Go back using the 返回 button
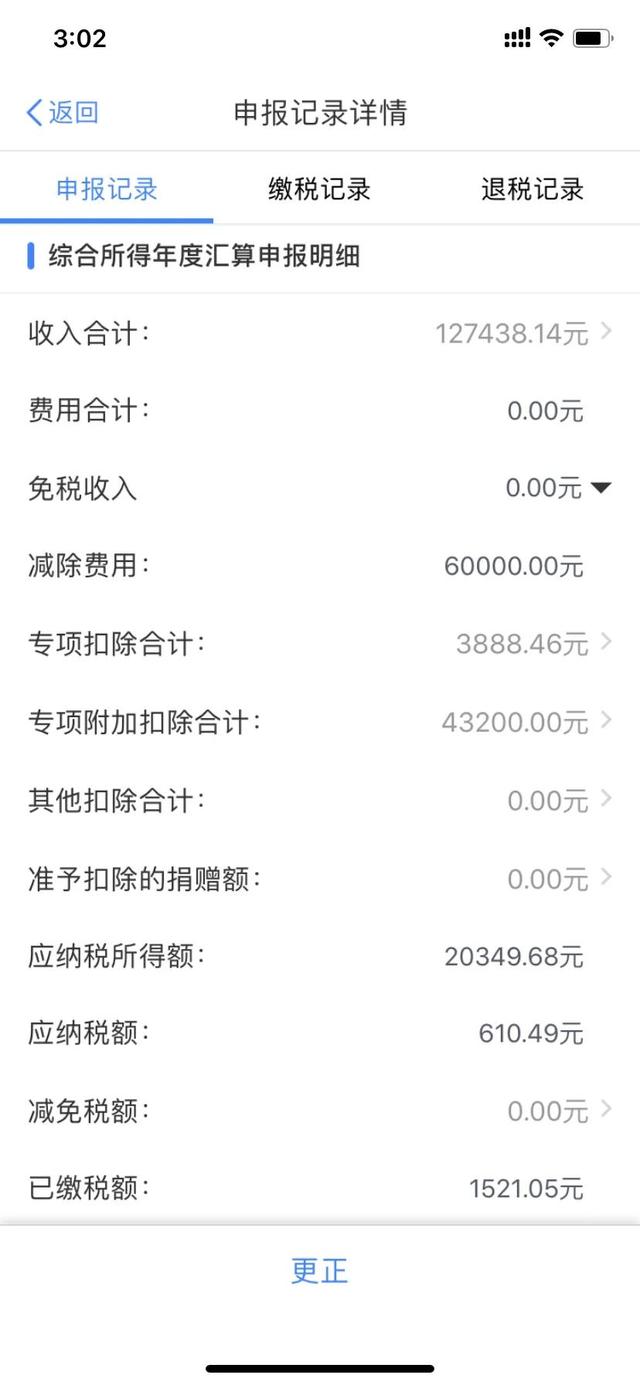The width and height of the screenshot is (640, 1385). pyautogui.click(x=62, y=113)
